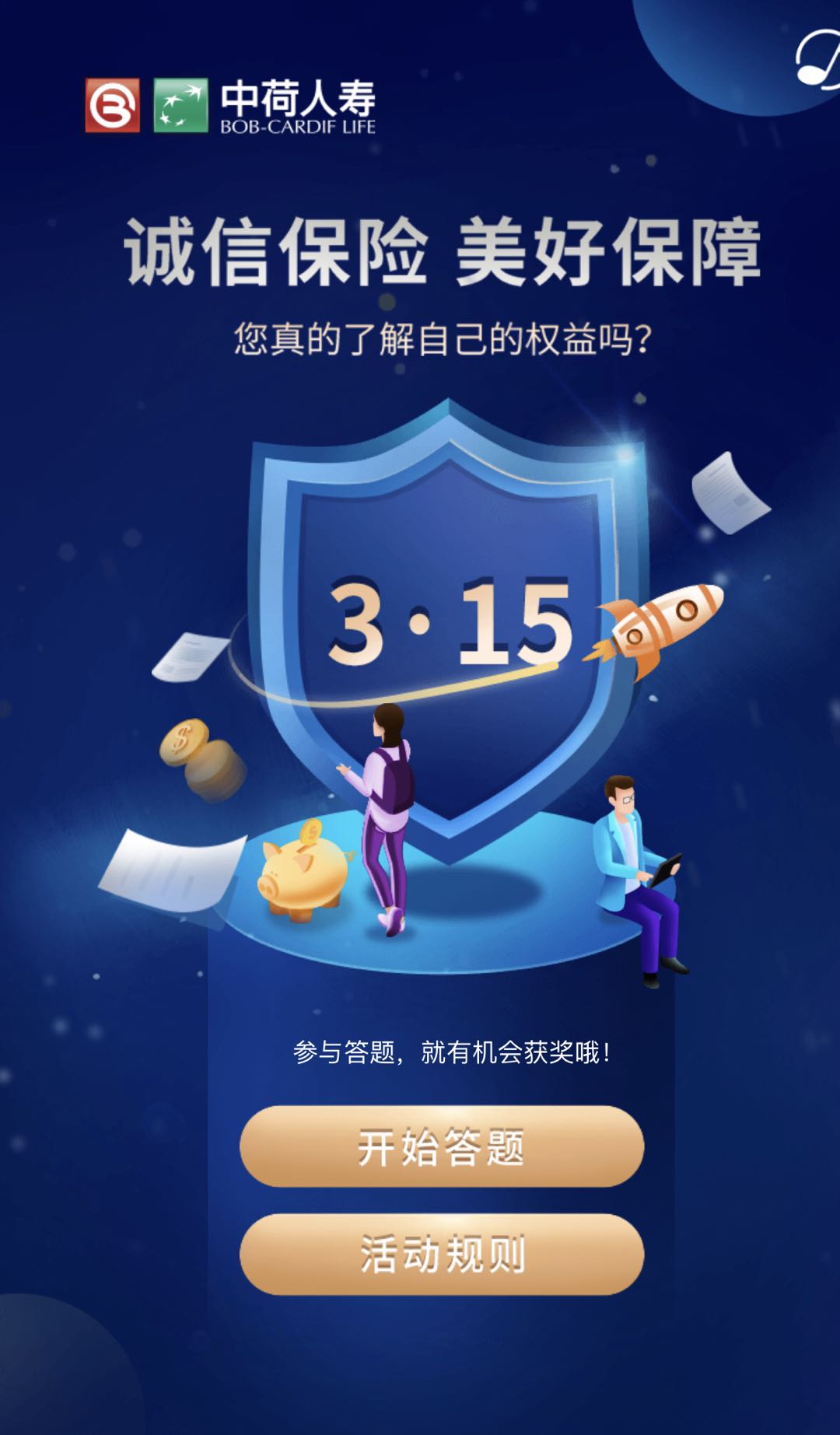
Task: Open 活动规则 activity rules
Action: (x=441, y=1254)
